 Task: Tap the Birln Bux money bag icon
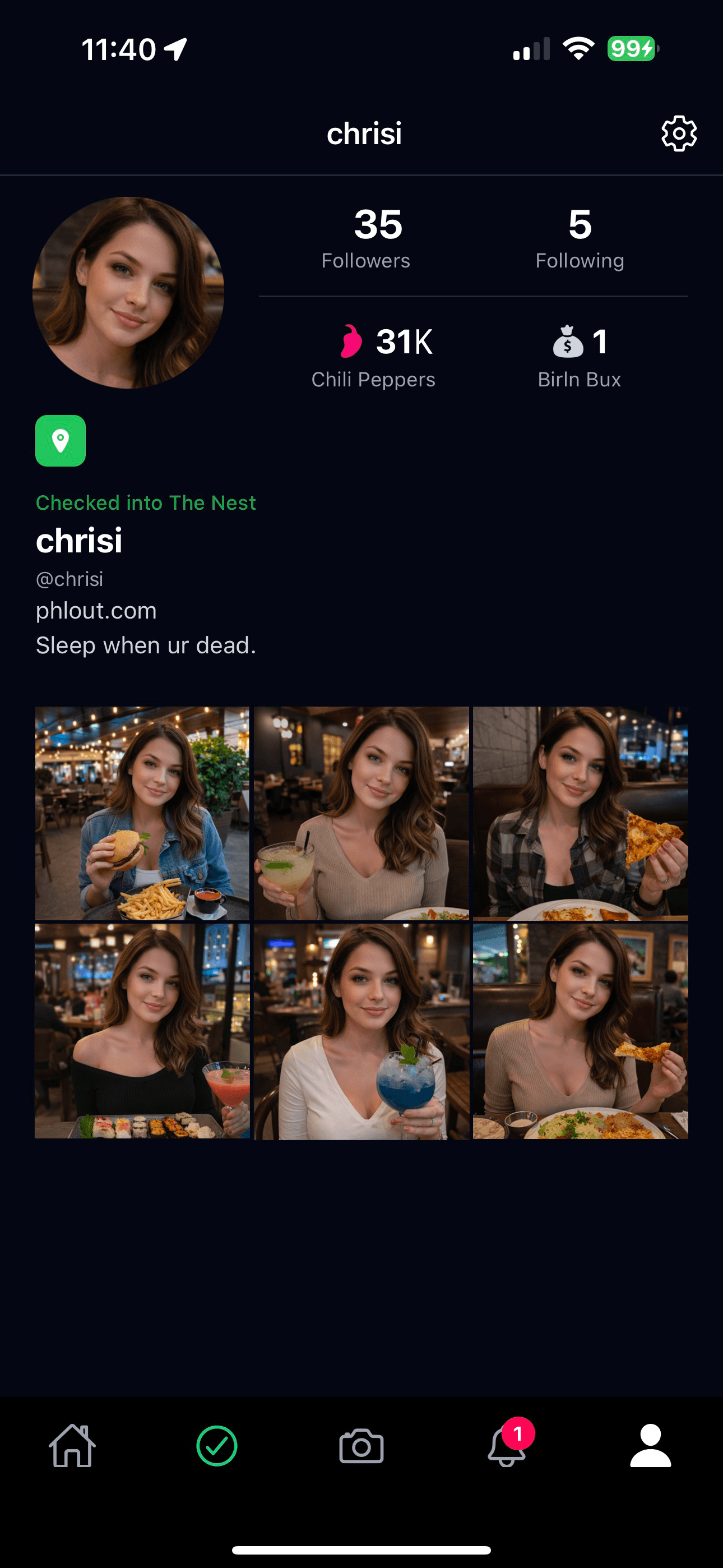[568, 342]
